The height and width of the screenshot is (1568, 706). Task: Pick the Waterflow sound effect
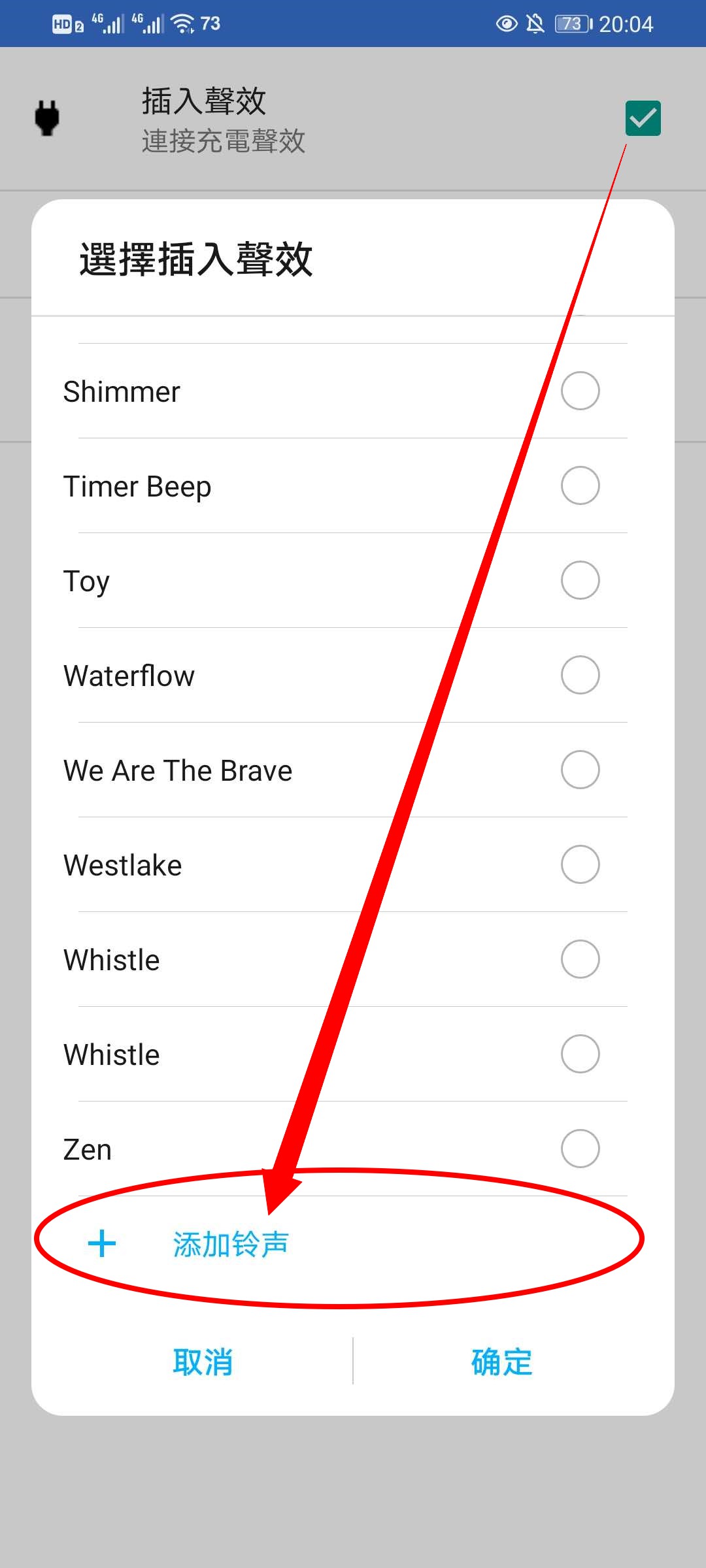click(580, 675)
